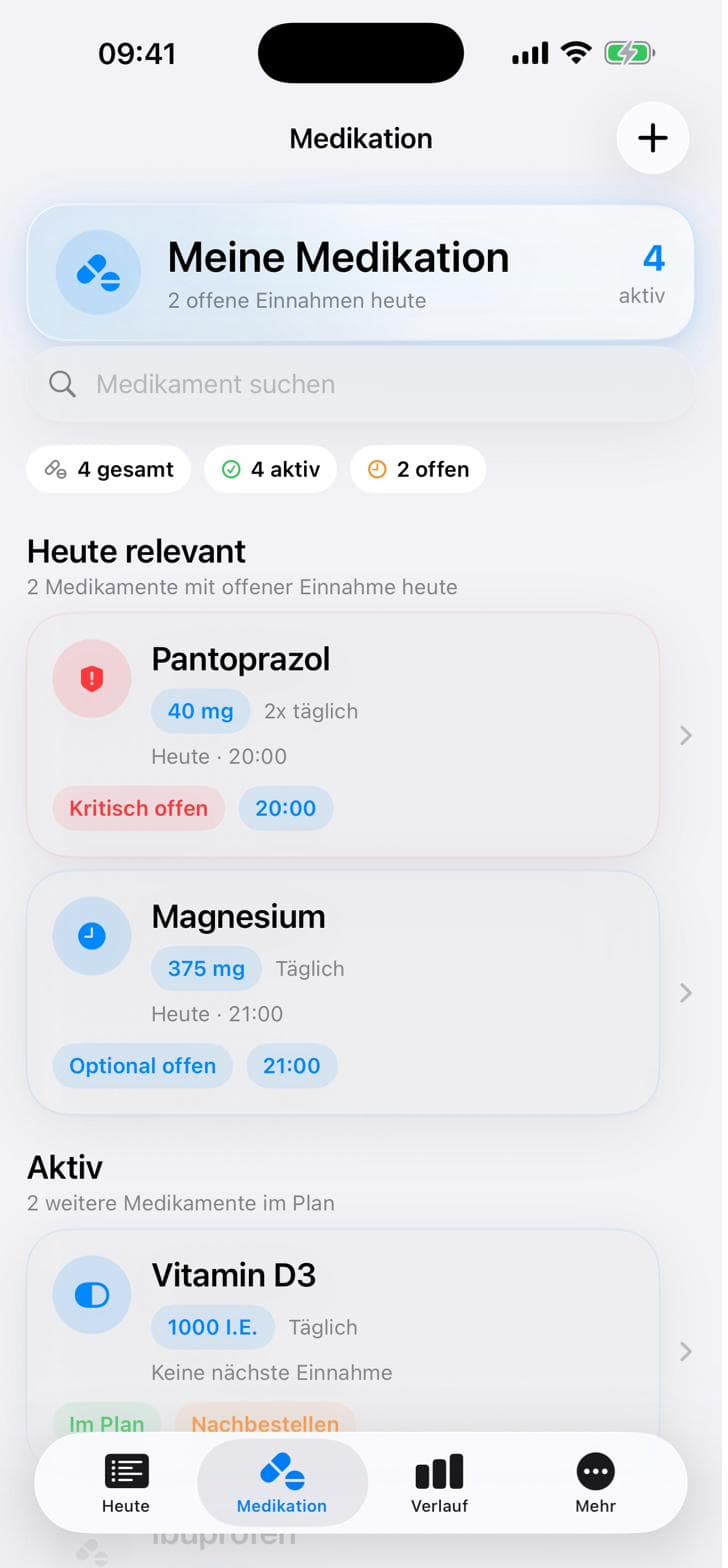Screen dimensions: 728x1568
Task: Expand the Vitamin D3 entry chevron
Action: 685,1351
